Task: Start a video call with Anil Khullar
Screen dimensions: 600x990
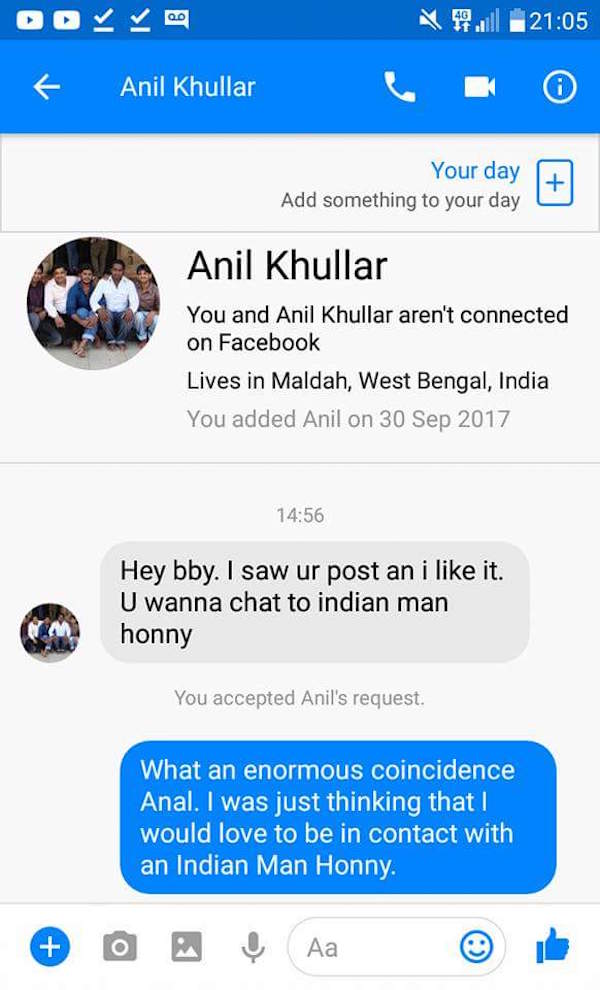Action: click(x=480, y=87)
